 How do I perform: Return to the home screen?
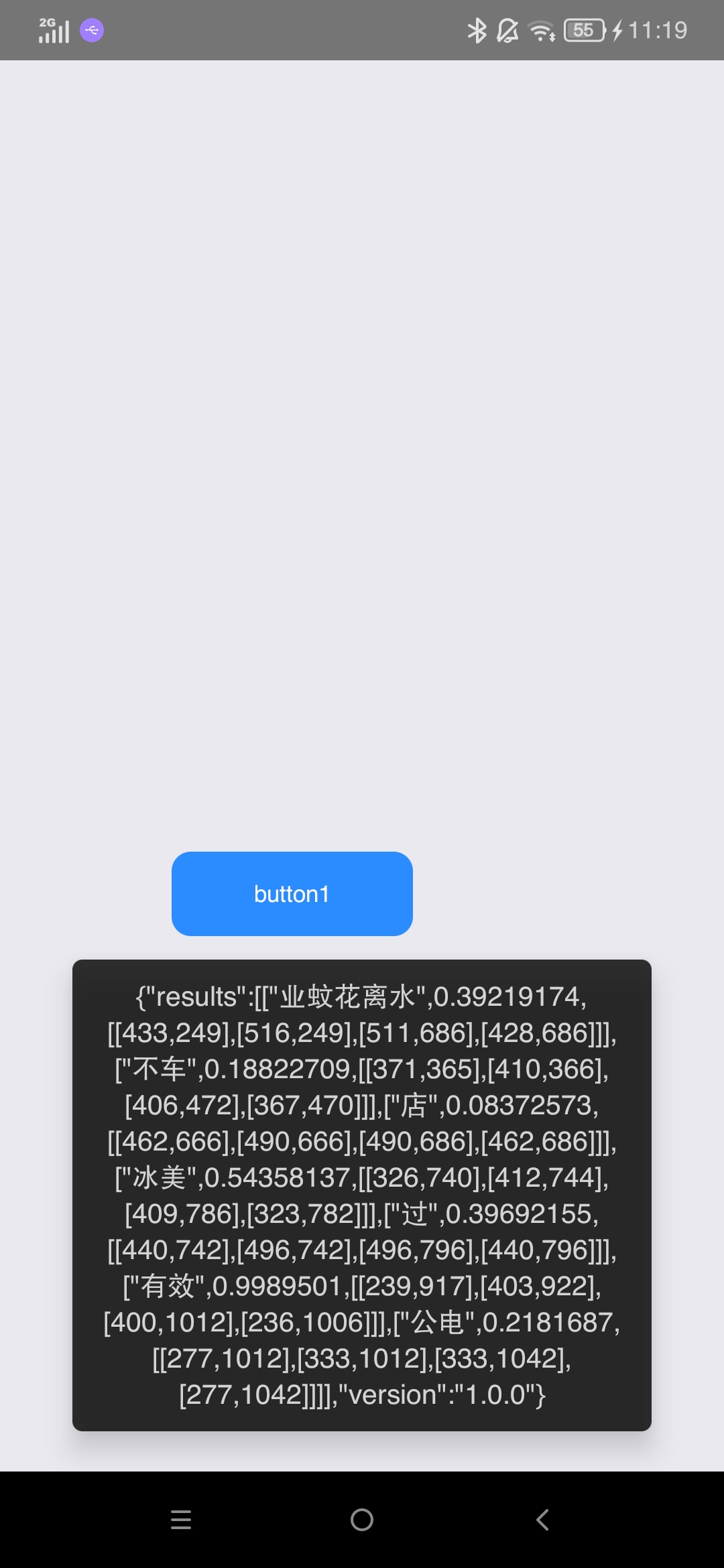362,1520
